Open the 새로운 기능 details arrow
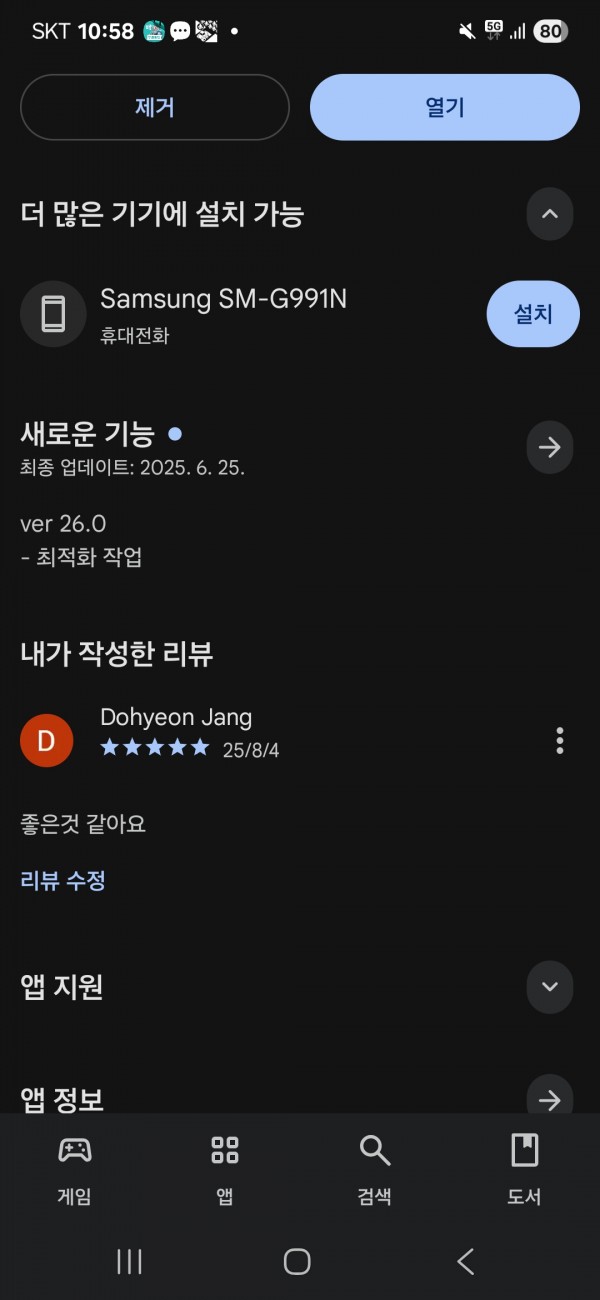 [x=550, y=447]
